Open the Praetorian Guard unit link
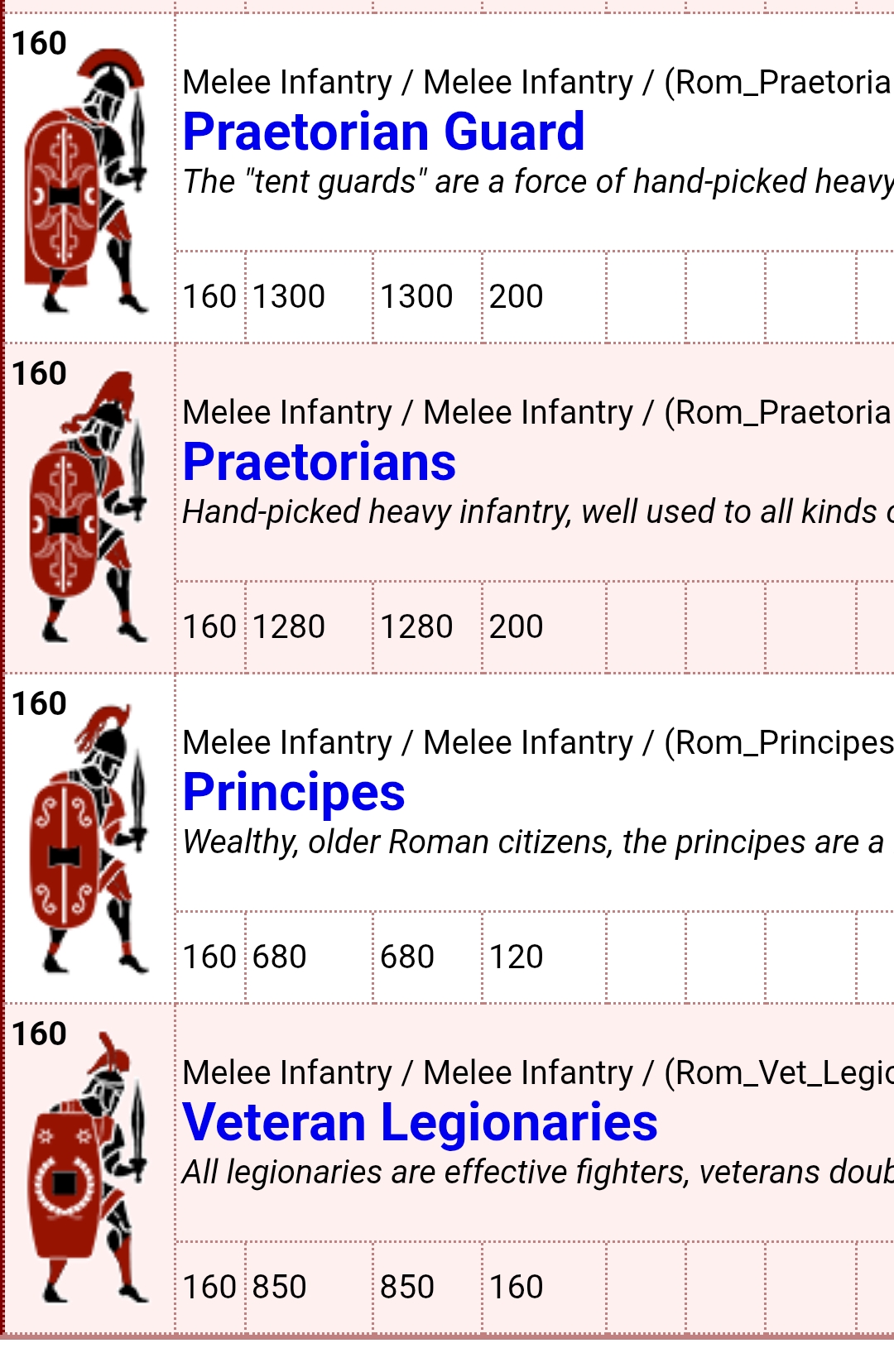Screen dimensions: 894x1372 coord(383,132)
